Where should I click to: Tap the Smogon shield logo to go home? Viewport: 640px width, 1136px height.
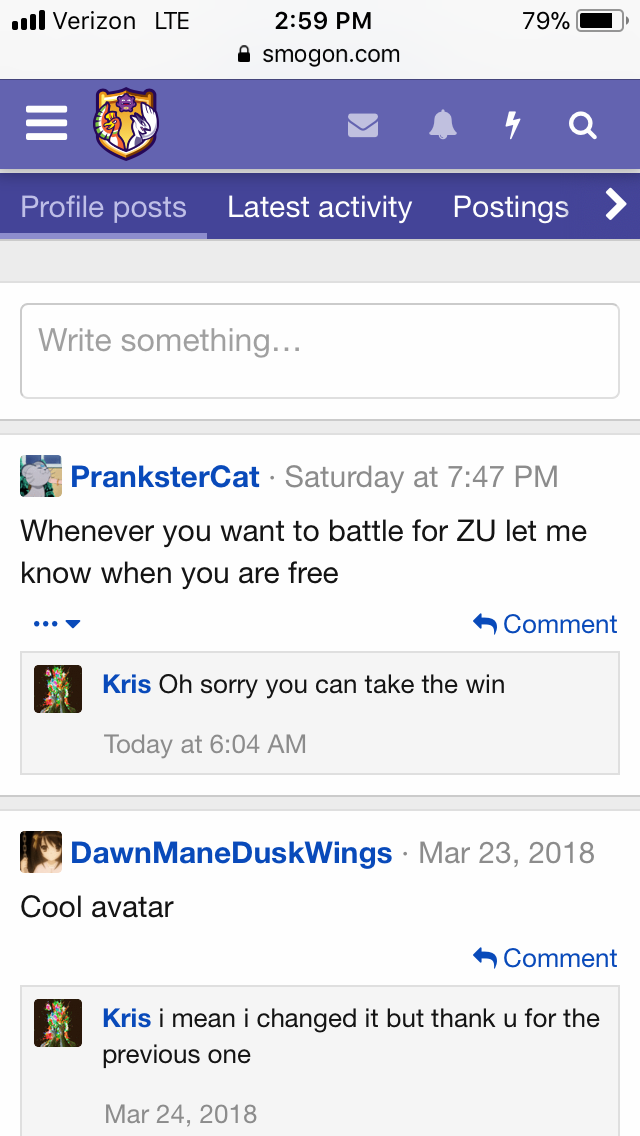point(126,124)
